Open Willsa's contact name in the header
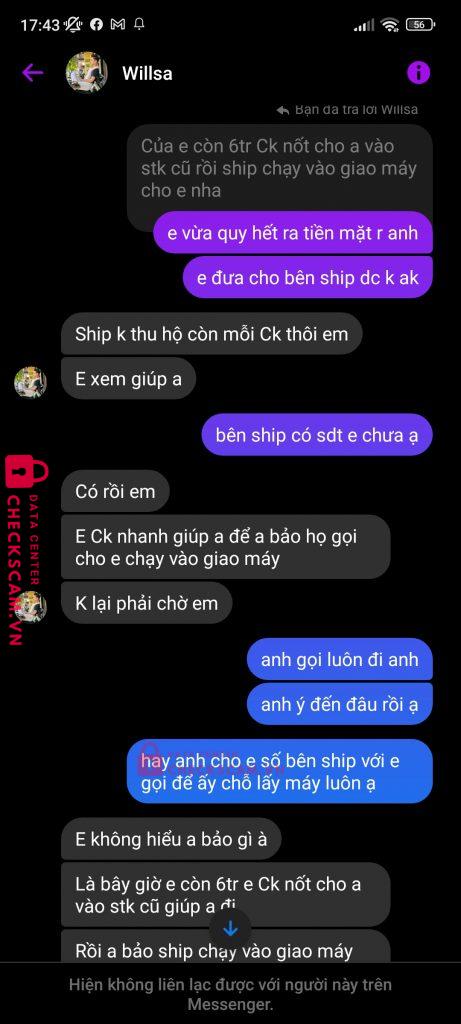Viewport: 461px width, 1024px height. (148, 73)
